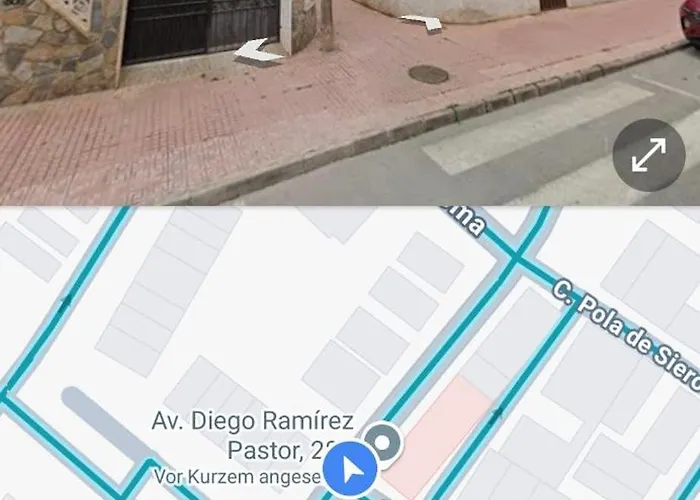Tap the Street View arrow by the black gate
This screenshot has width=700, height=500.
tap(257, 50)
